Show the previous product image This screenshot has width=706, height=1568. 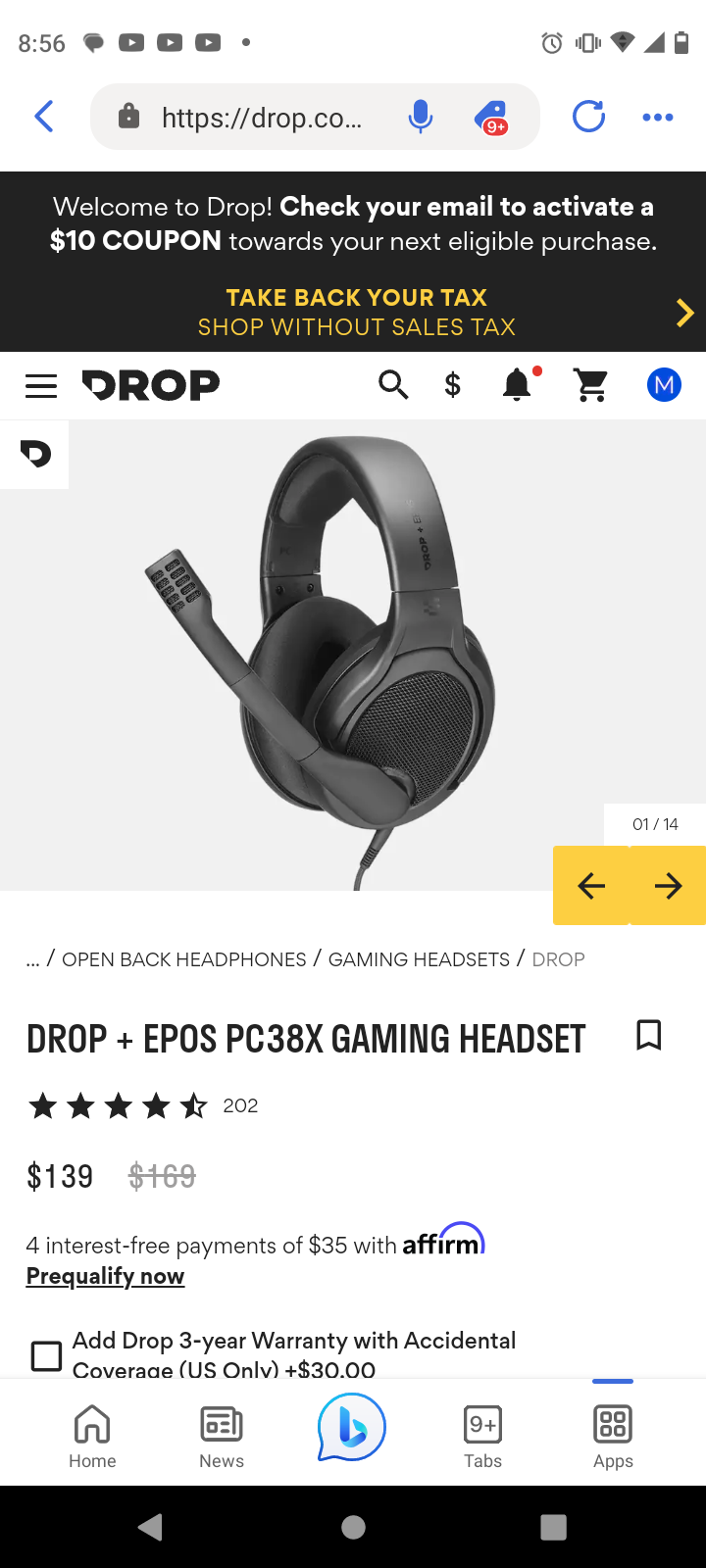pyautogui.click(x=591, y=886)
